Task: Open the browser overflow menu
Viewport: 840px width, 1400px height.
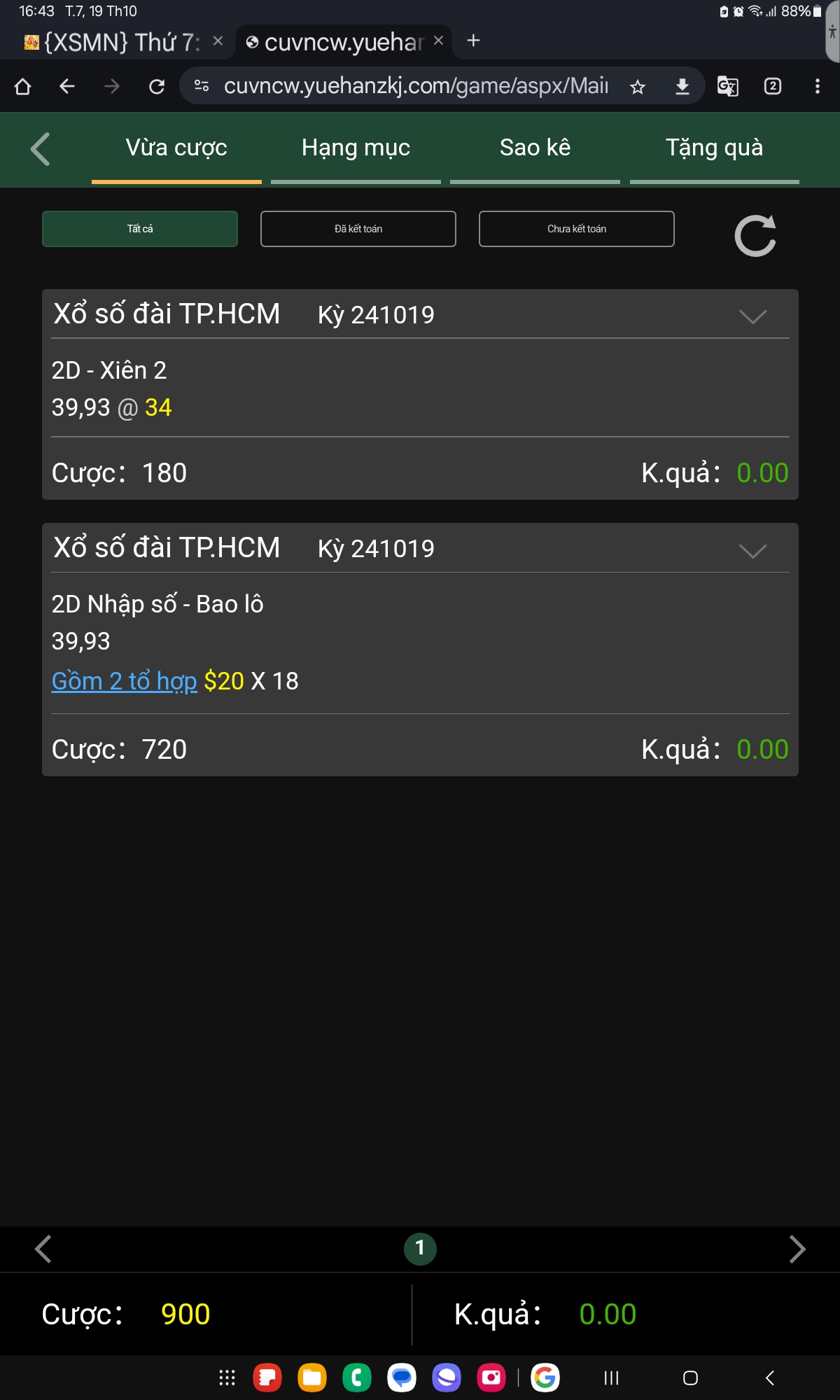Action: point(817,86)
